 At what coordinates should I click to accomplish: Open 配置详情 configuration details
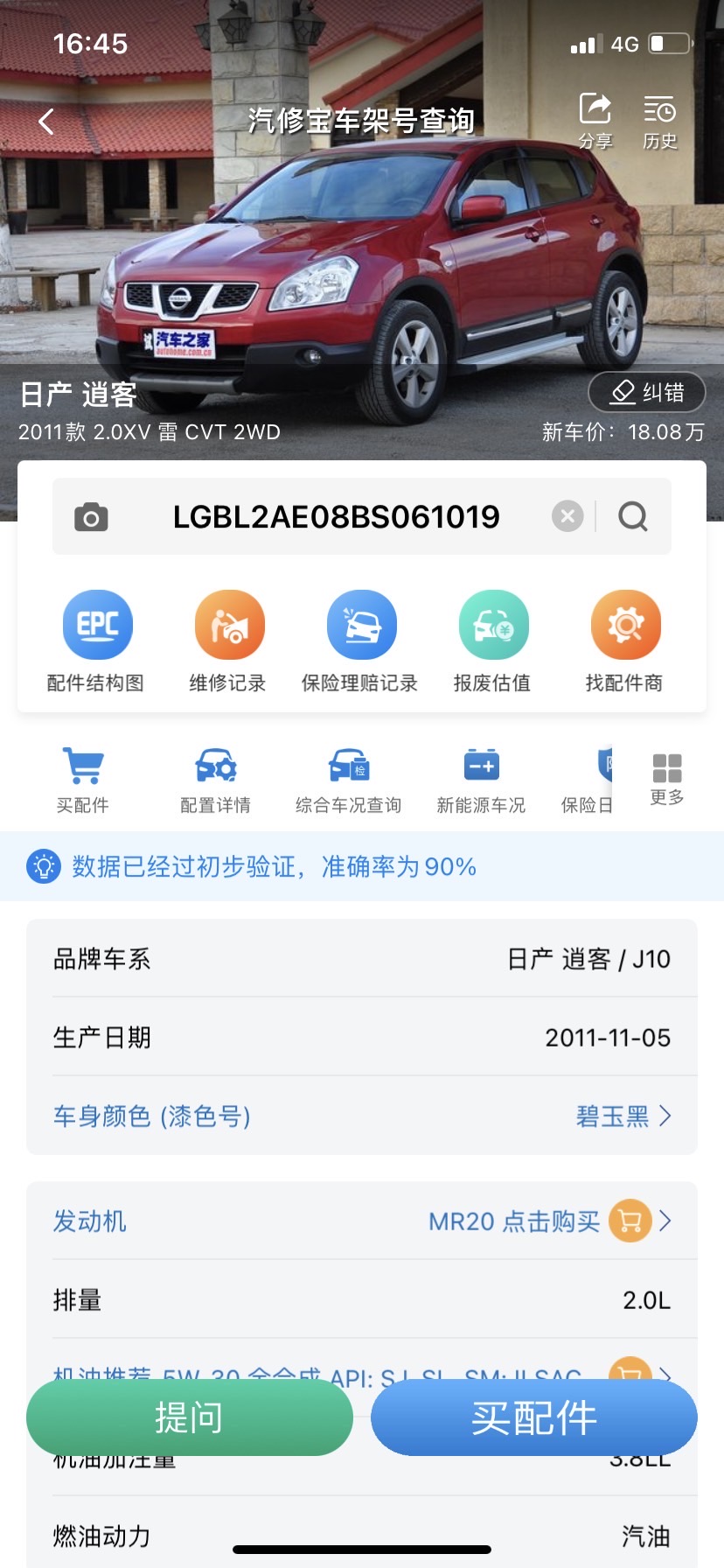pos(215,780)
